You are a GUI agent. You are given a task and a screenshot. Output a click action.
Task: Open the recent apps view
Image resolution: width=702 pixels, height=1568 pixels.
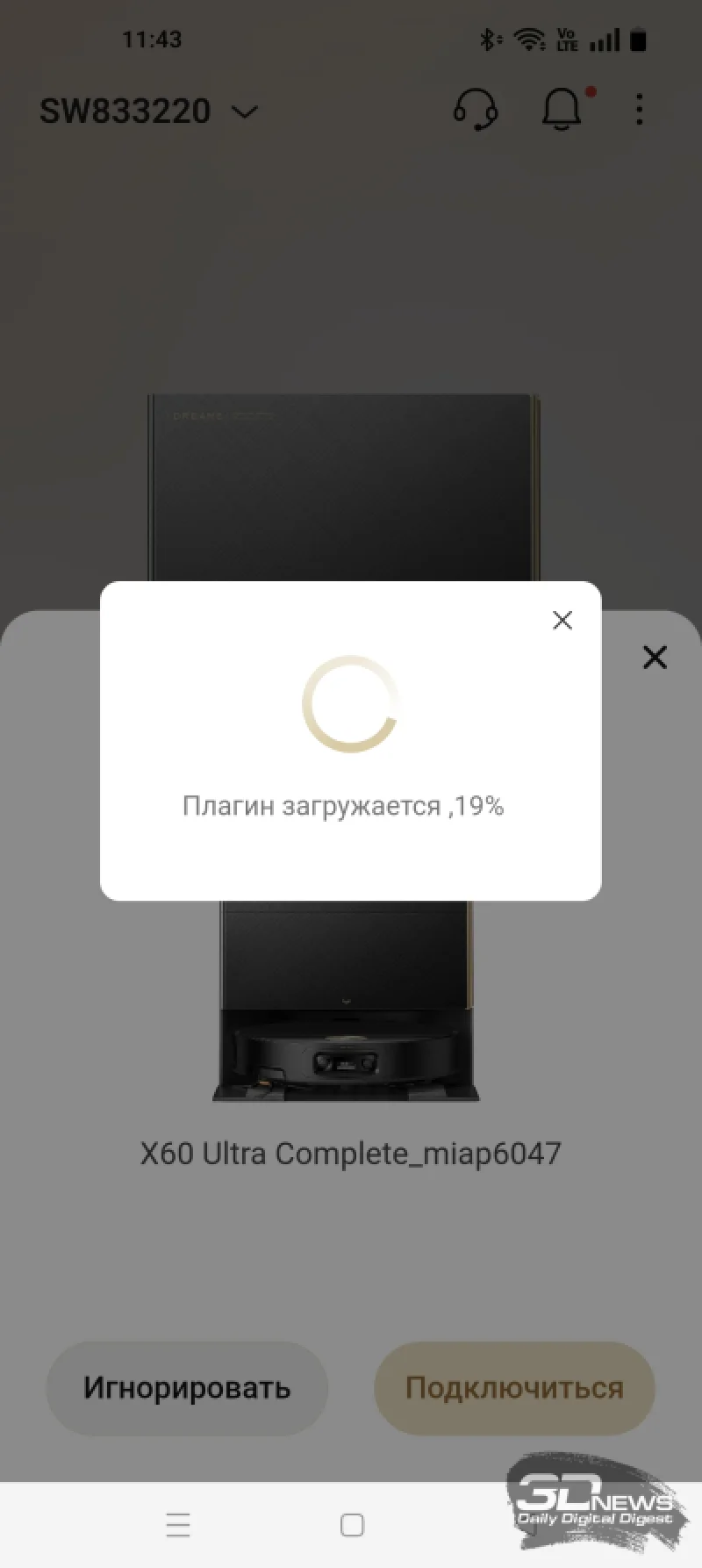(x=178, y=1525)
